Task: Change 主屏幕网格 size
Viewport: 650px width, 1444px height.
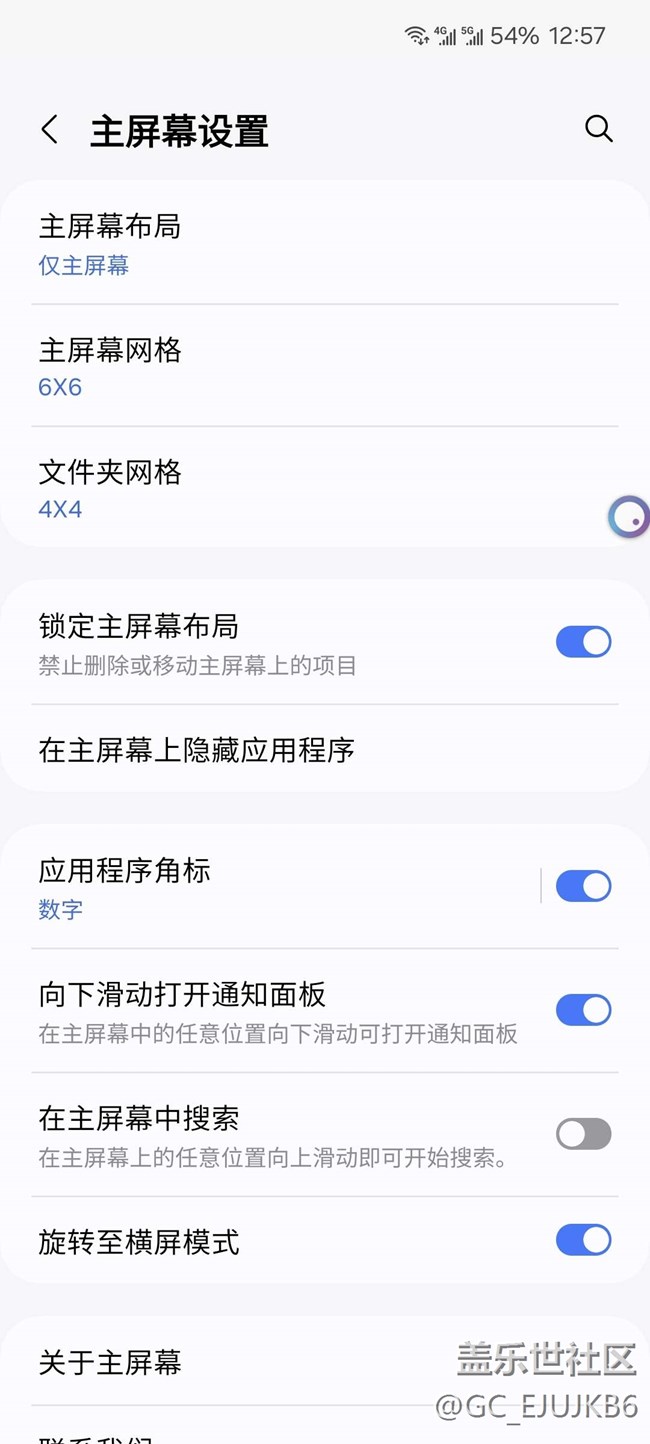Action: coord(300,366)
